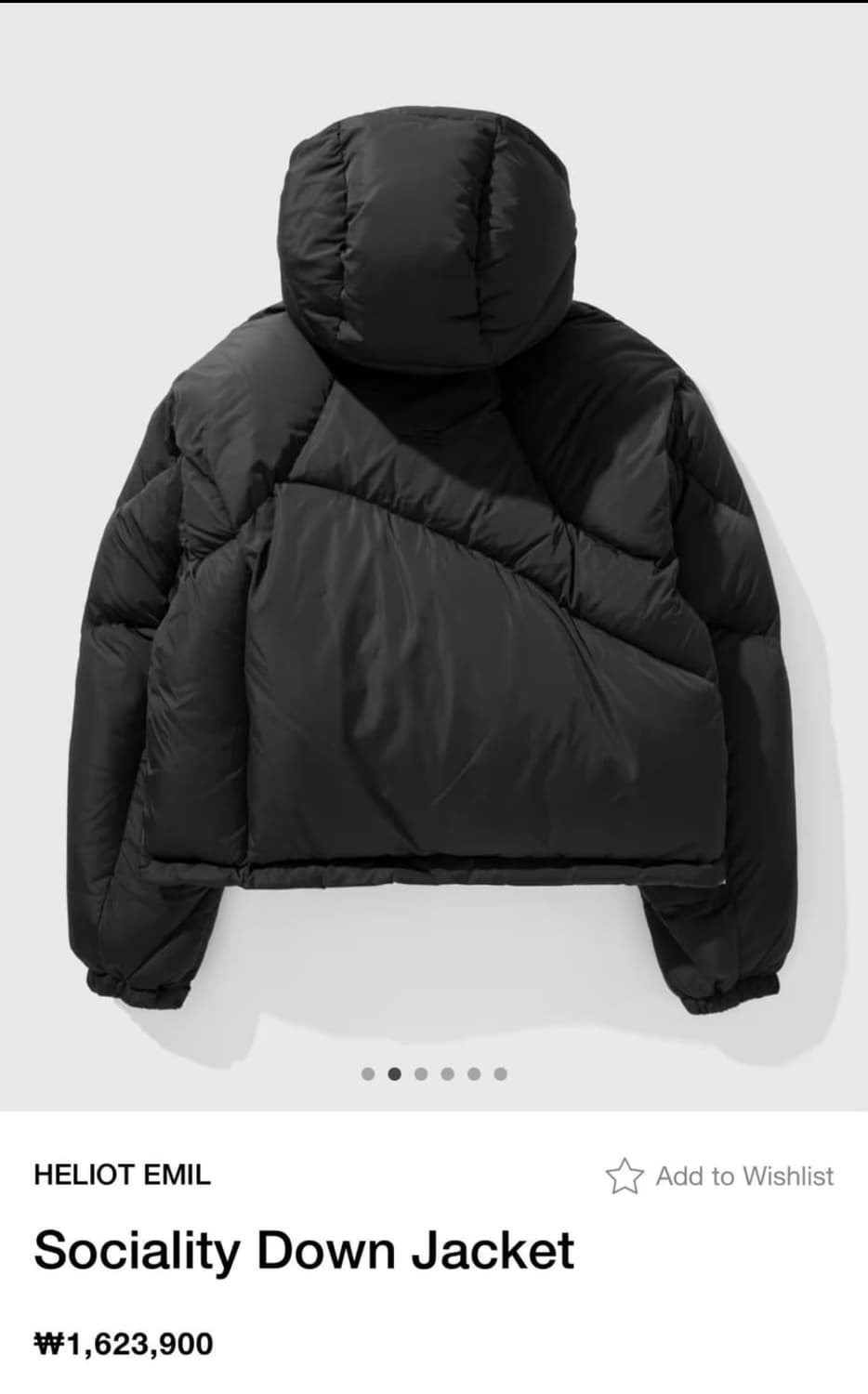Image resolution: width=868 pixels, height=1394 pixels.
Task: Toggle the leftmost image pagination dot
Action: point(367,1075)
